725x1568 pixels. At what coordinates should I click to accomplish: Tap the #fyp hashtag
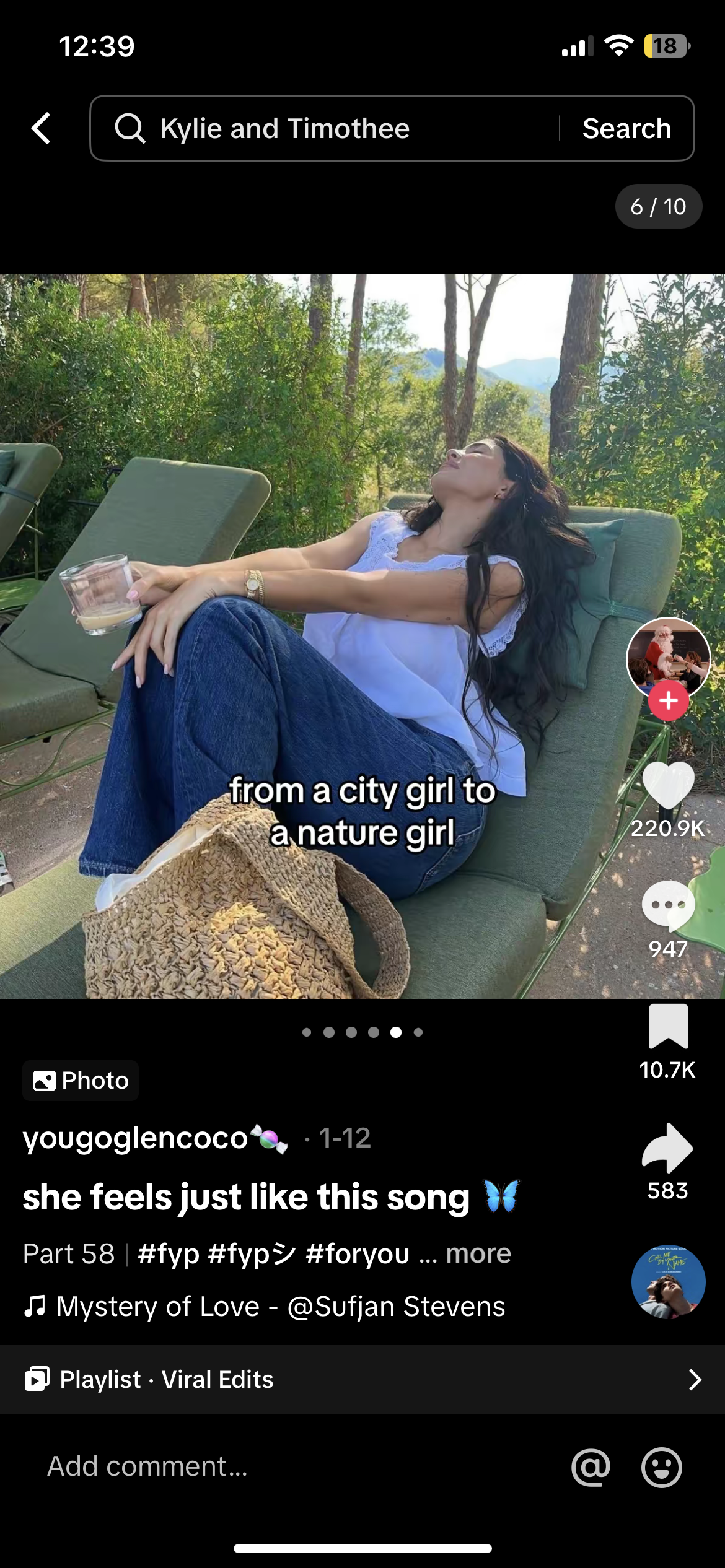point(168,1253)
